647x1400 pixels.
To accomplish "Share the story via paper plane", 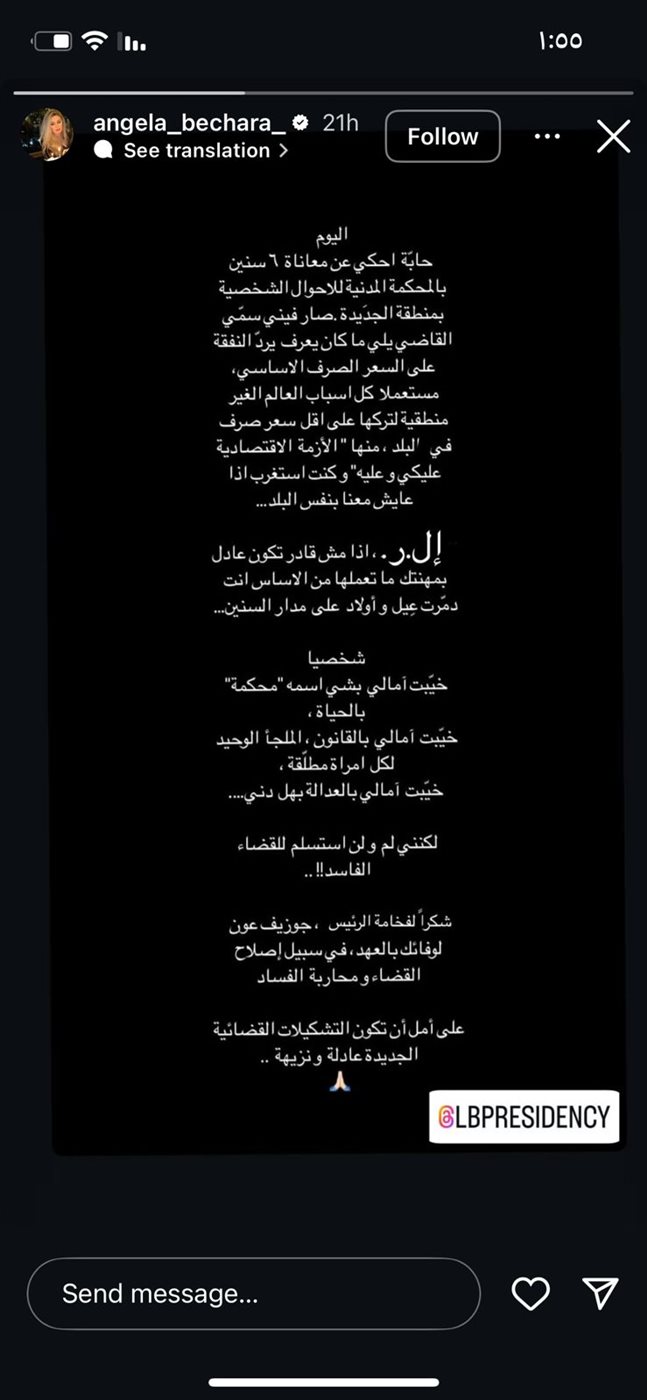I will (x=601, y=1294).
